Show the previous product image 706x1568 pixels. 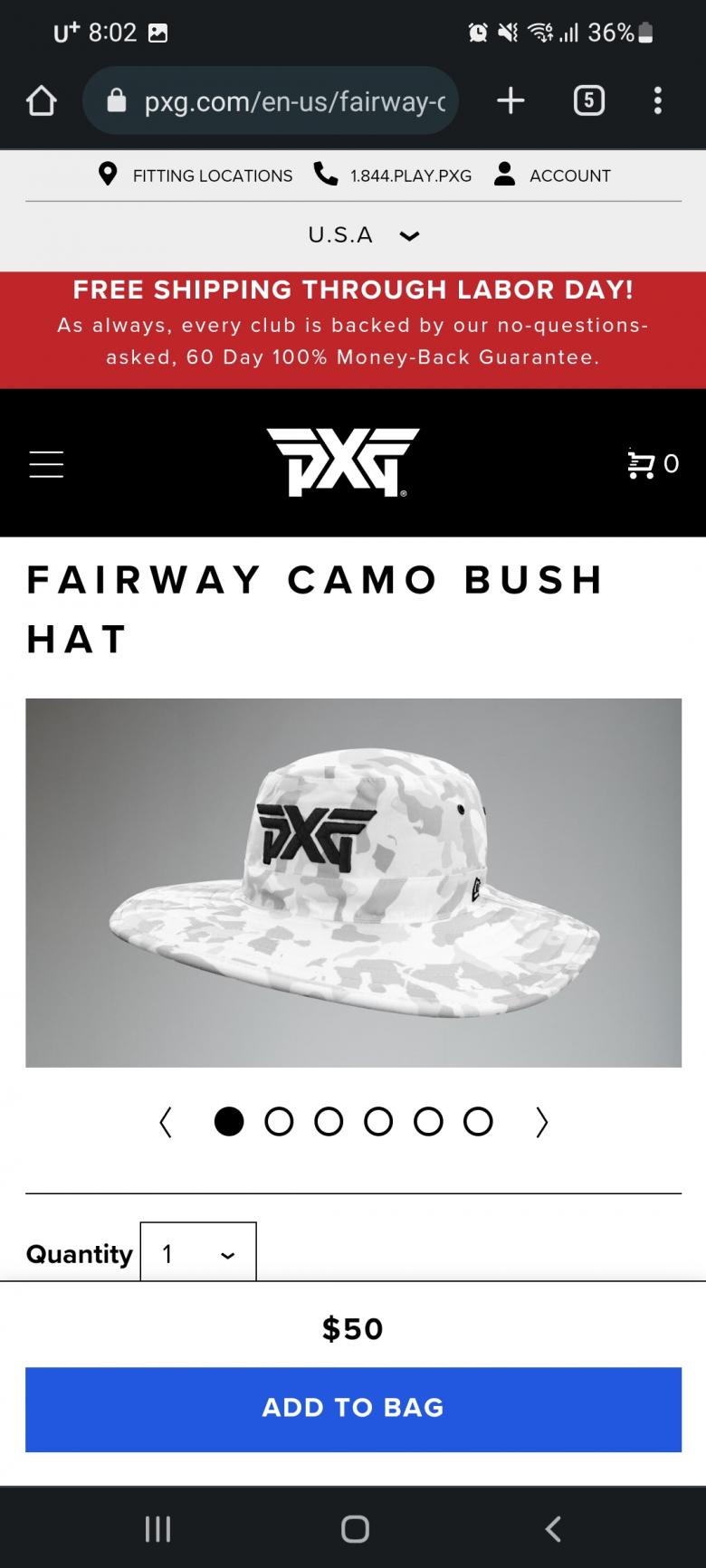(x=165, y=1123)
